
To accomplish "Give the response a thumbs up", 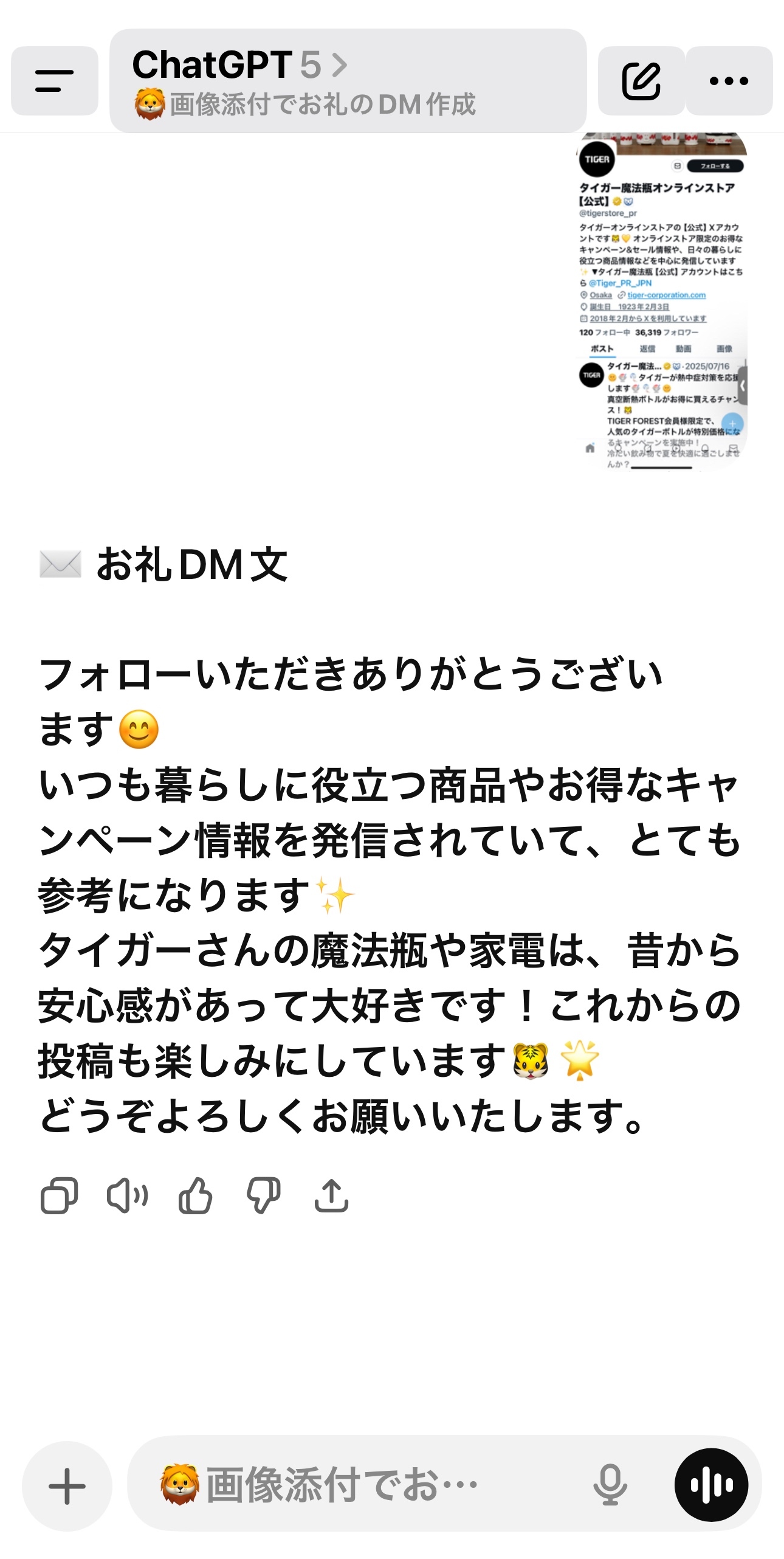I will tap(195, 1196).
